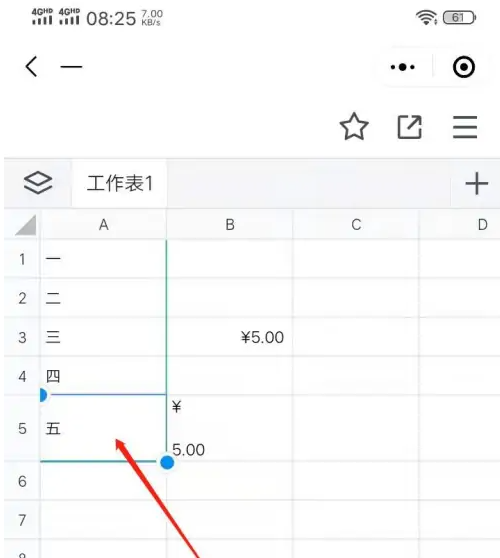Switch to the 工作表1 sheet tab

point(119,183)
